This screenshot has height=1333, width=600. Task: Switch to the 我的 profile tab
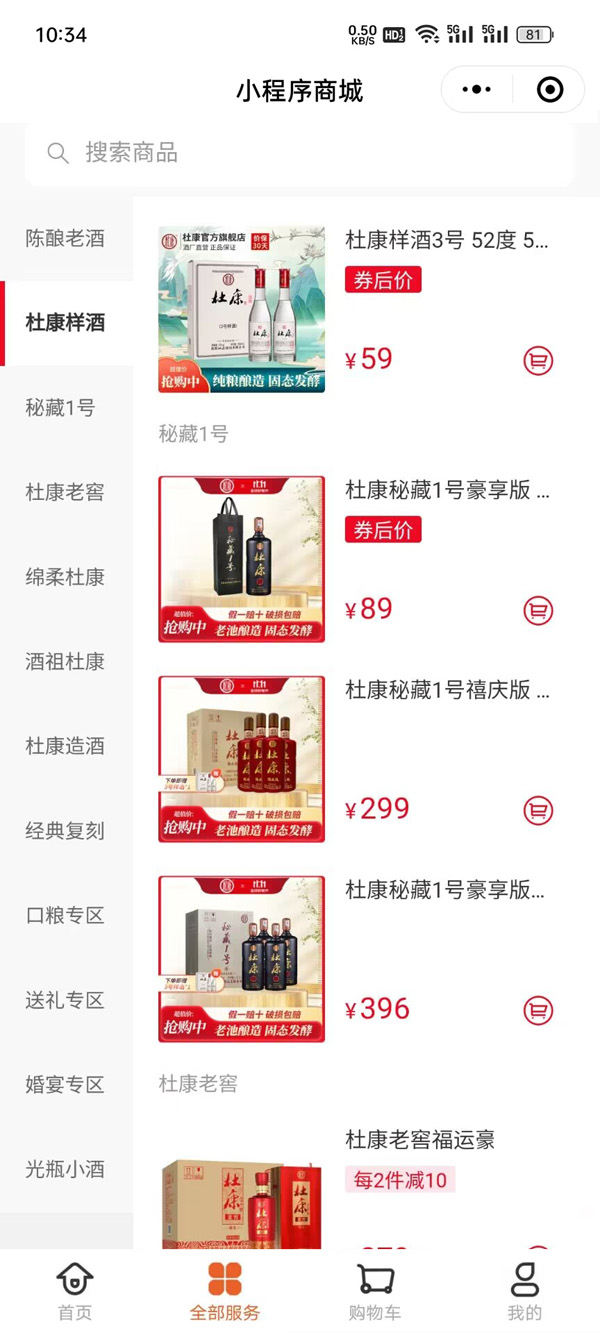click(524, 1292)
